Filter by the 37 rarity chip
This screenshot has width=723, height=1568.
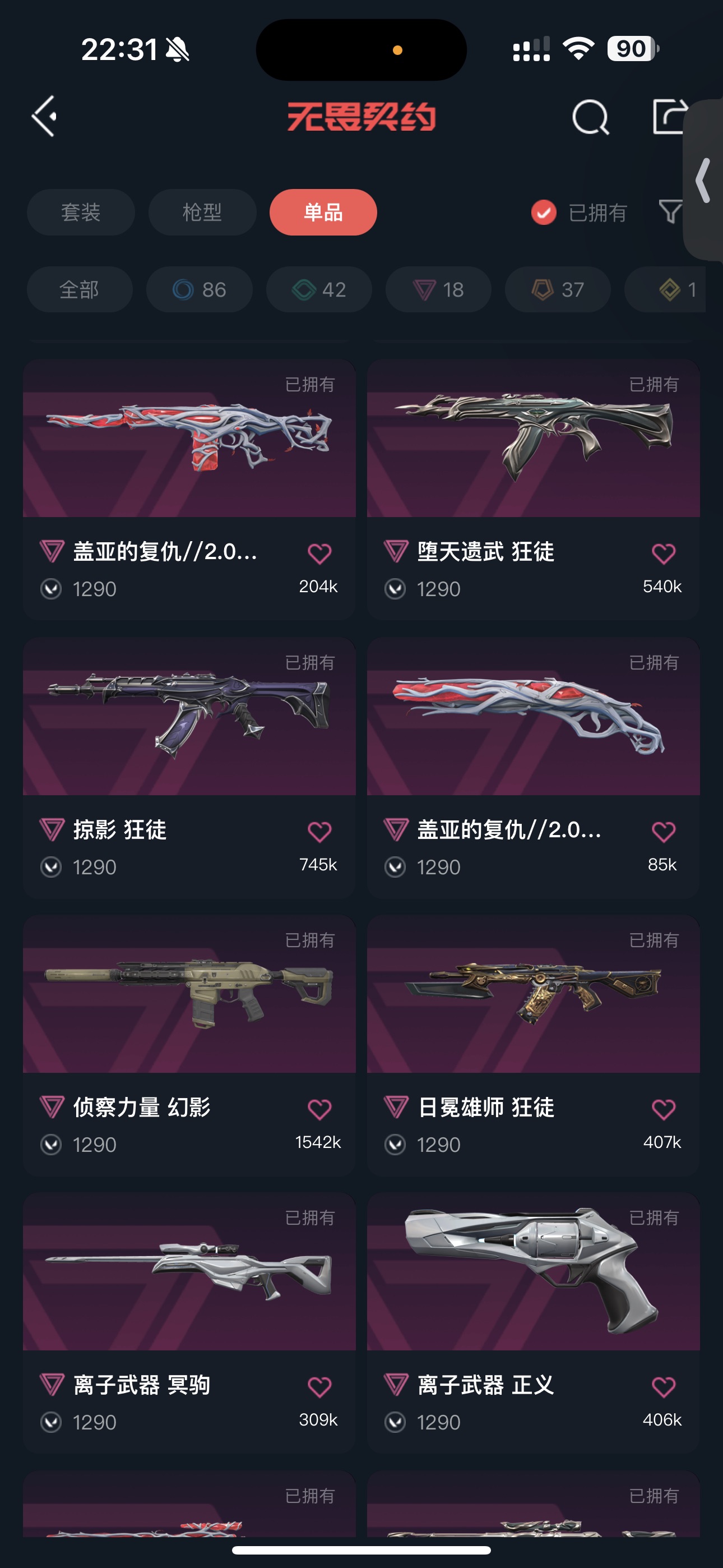click(558, 290)
